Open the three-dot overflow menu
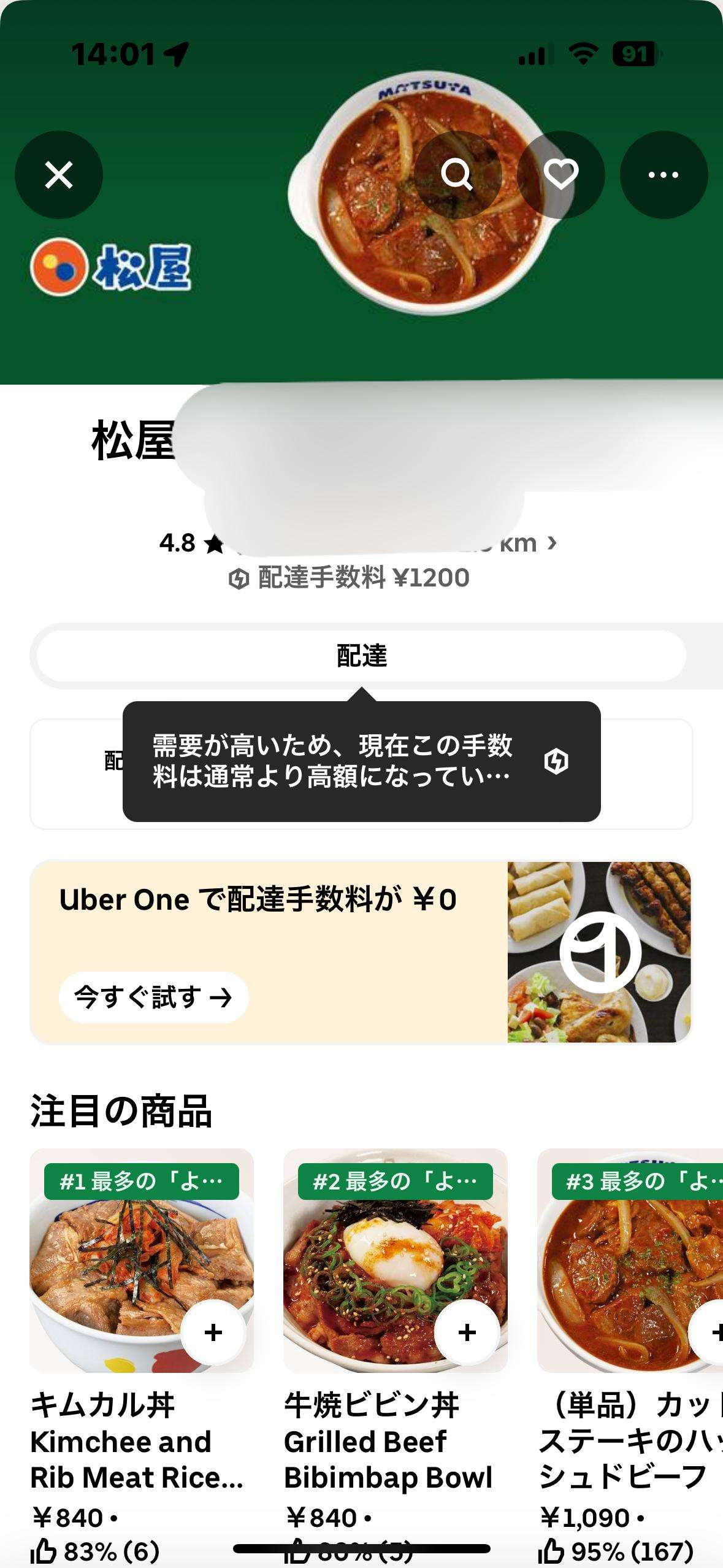Viewport: 723px width, 1568px height. [x=664, y=175]
